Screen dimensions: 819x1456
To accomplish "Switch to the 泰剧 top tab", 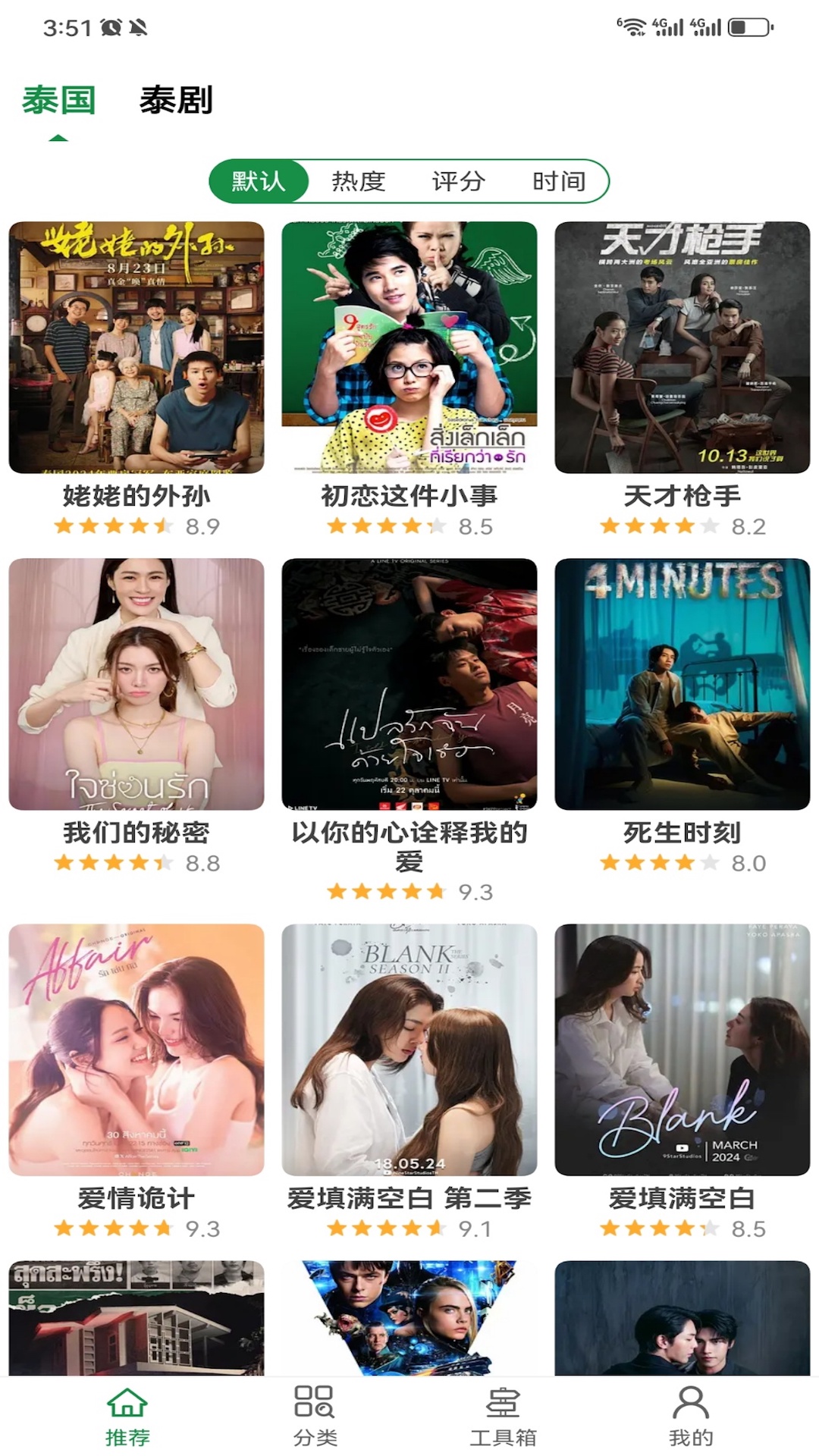I will pyautogui.click(x=176, y=100).
